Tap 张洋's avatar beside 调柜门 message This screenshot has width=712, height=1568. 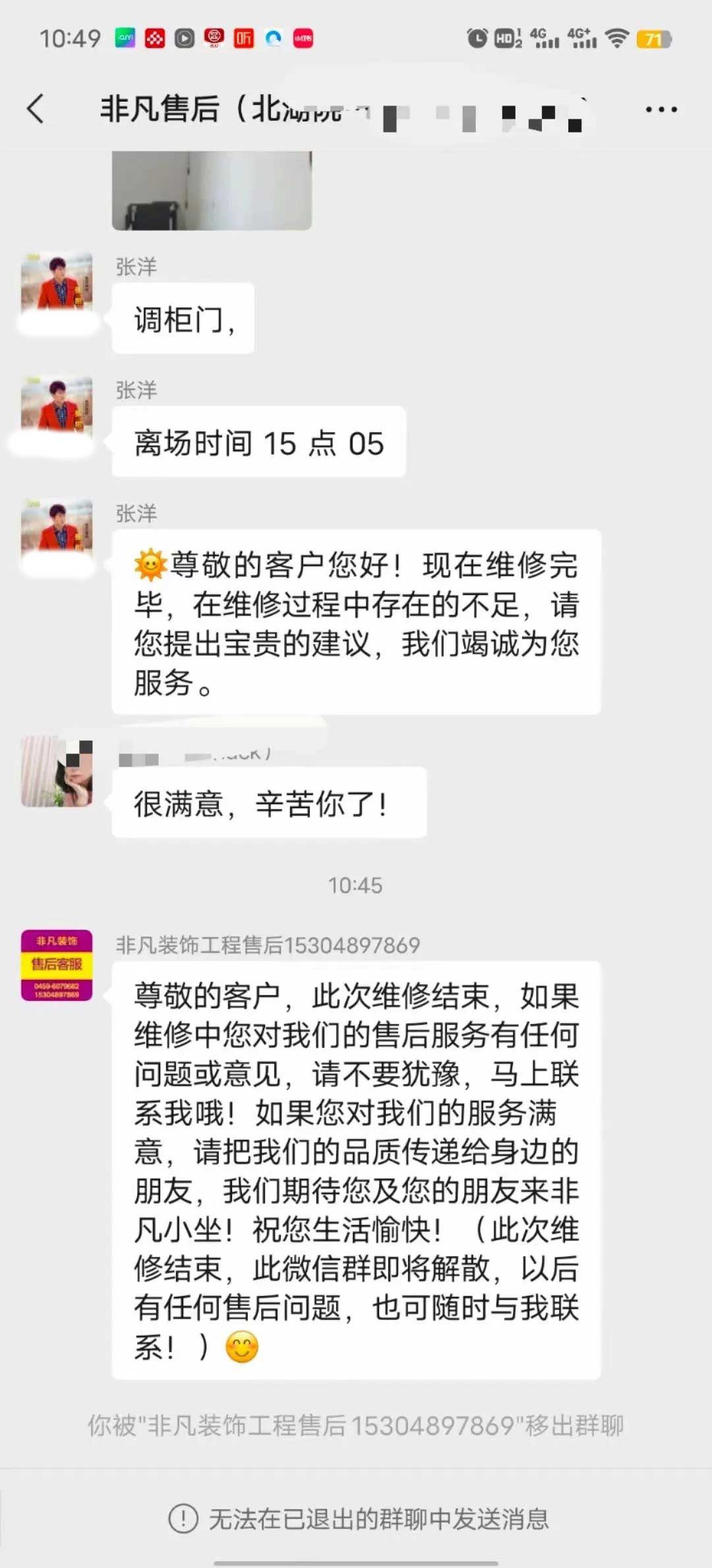[x=57, y=284]
